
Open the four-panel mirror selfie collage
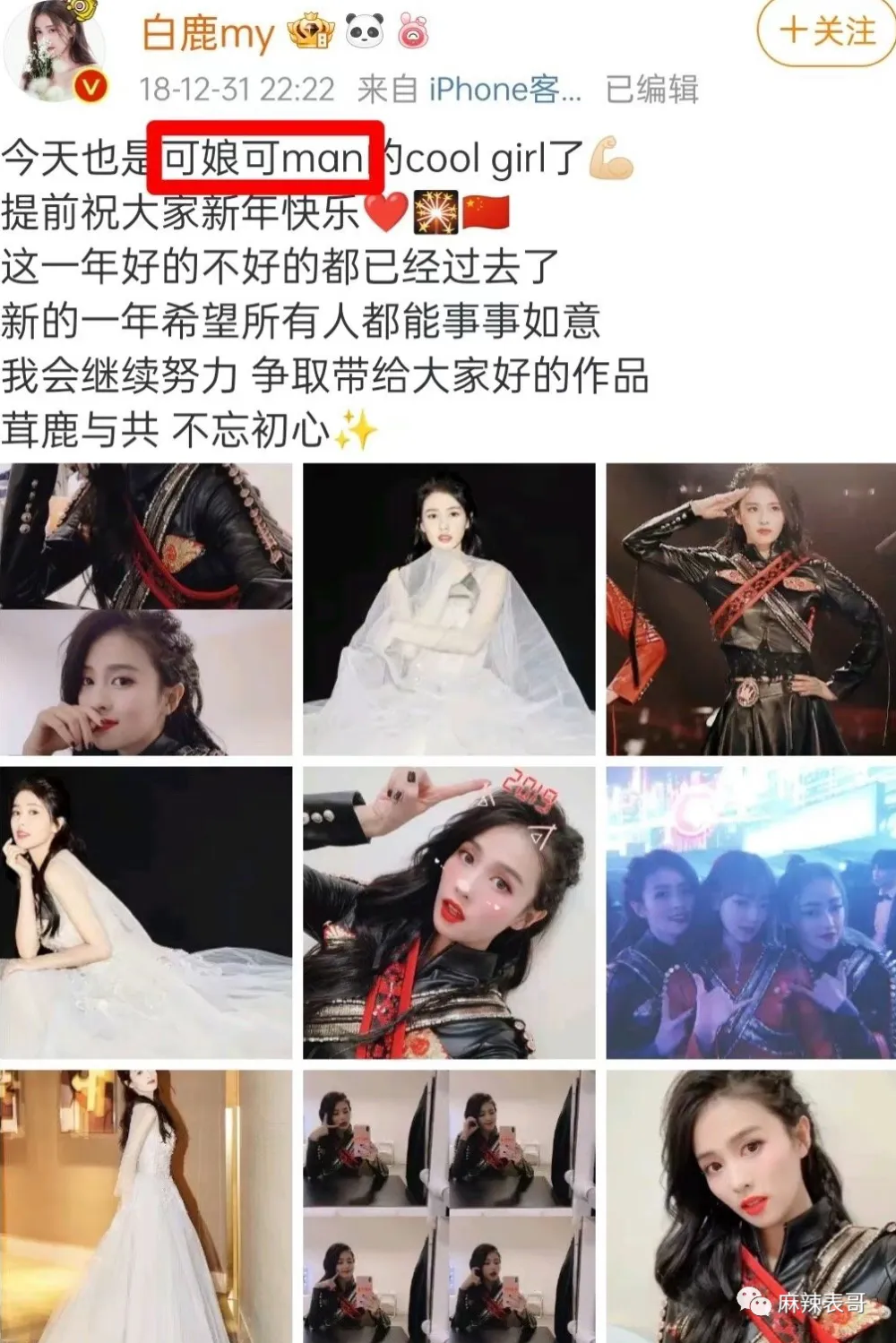[448, 1205]
